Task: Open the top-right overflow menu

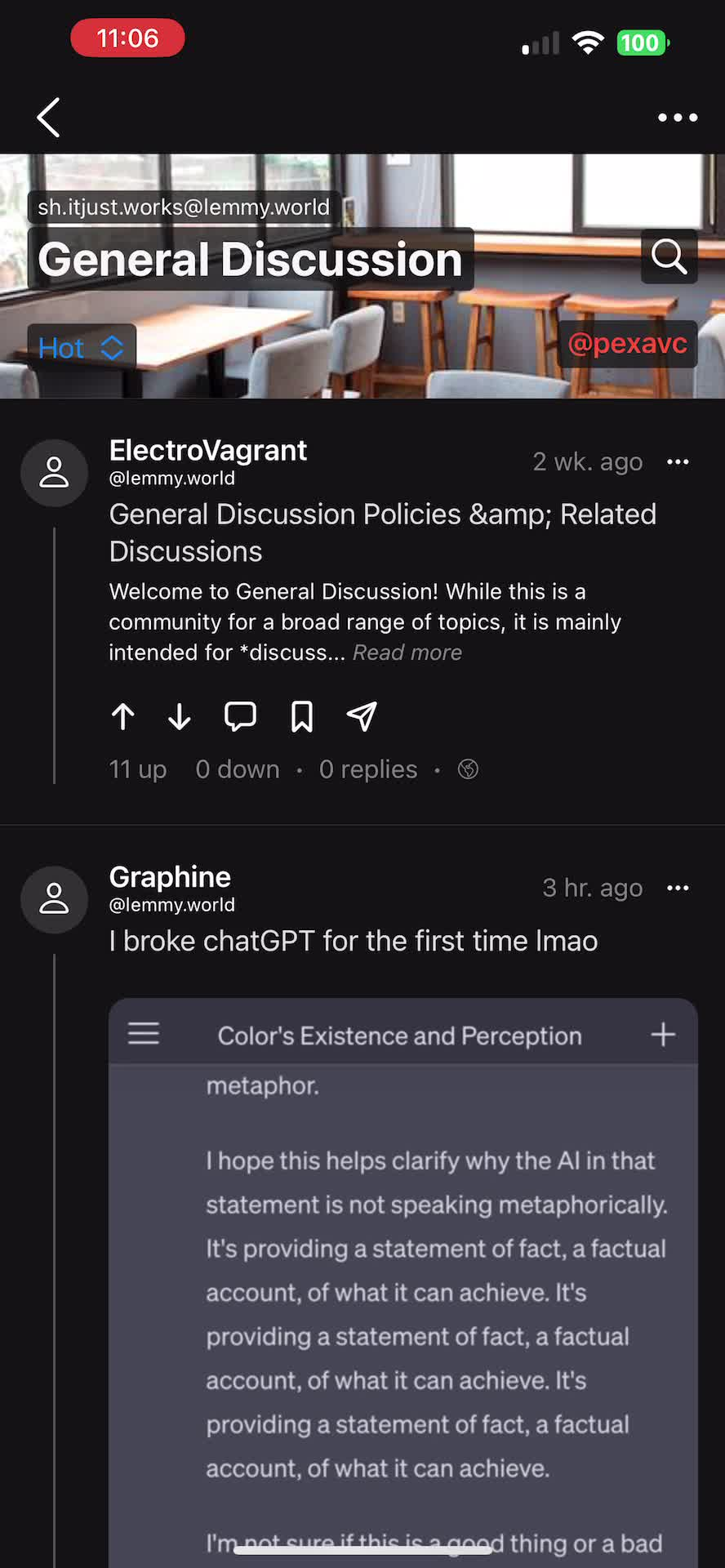Action: click(678, 118)
